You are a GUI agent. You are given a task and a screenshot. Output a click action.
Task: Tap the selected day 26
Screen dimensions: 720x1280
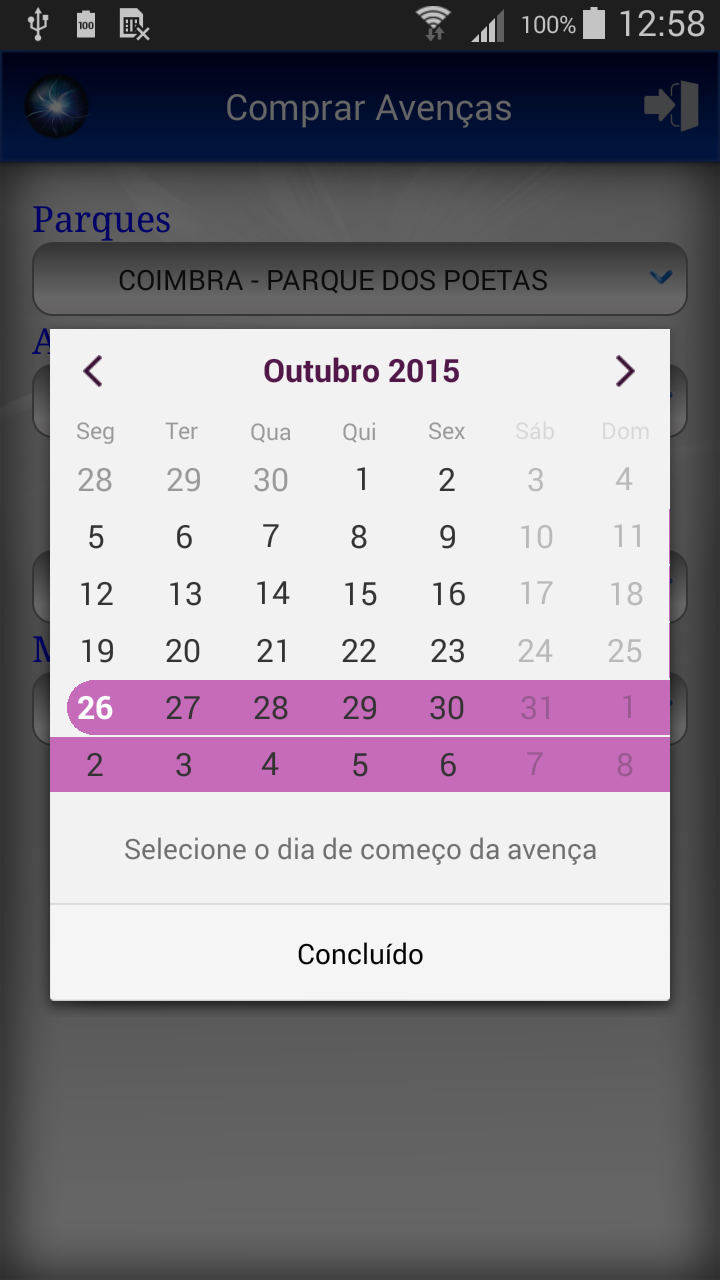pos(96,708)
